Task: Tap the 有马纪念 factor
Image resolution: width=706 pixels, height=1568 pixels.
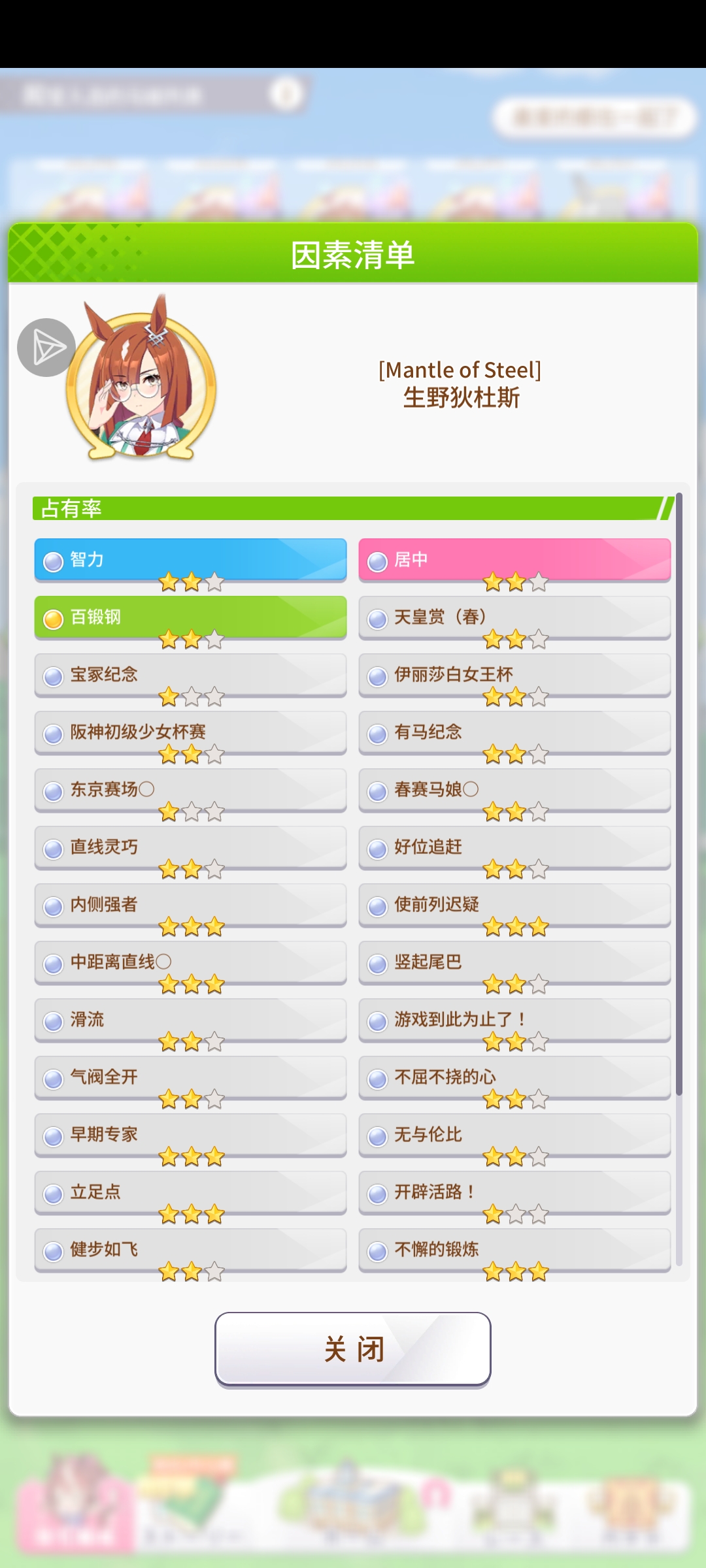Action: coord(514,732)
